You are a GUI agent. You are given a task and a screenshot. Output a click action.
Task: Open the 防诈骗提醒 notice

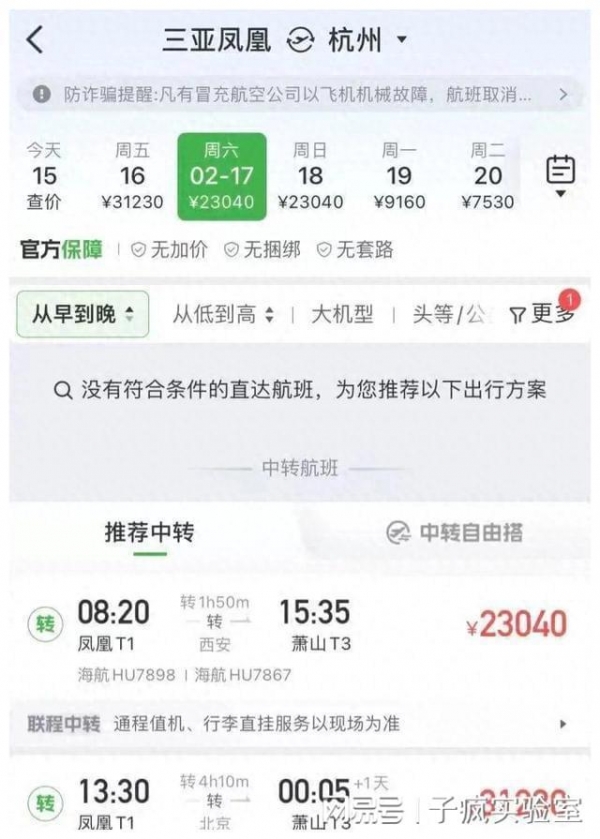pos(300,94)
